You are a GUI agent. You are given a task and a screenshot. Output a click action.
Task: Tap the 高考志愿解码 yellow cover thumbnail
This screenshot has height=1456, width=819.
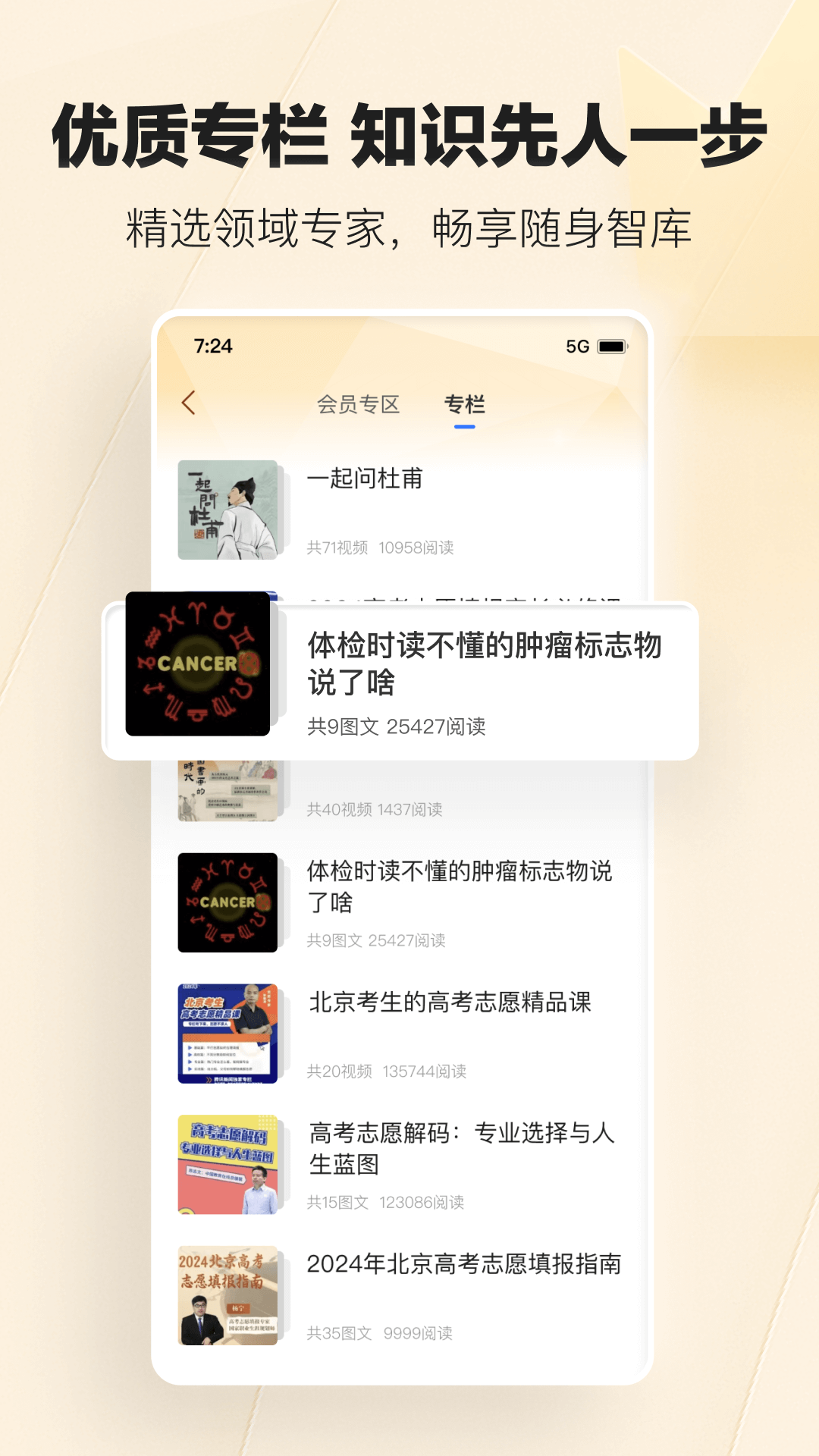(x=227, y=1164)
